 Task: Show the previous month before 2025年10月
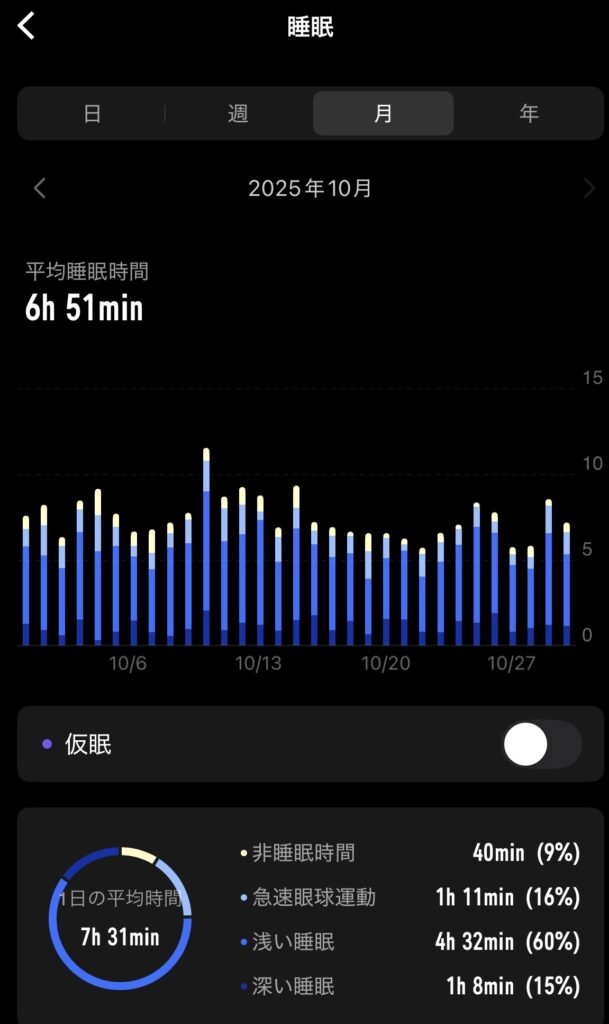40,188
